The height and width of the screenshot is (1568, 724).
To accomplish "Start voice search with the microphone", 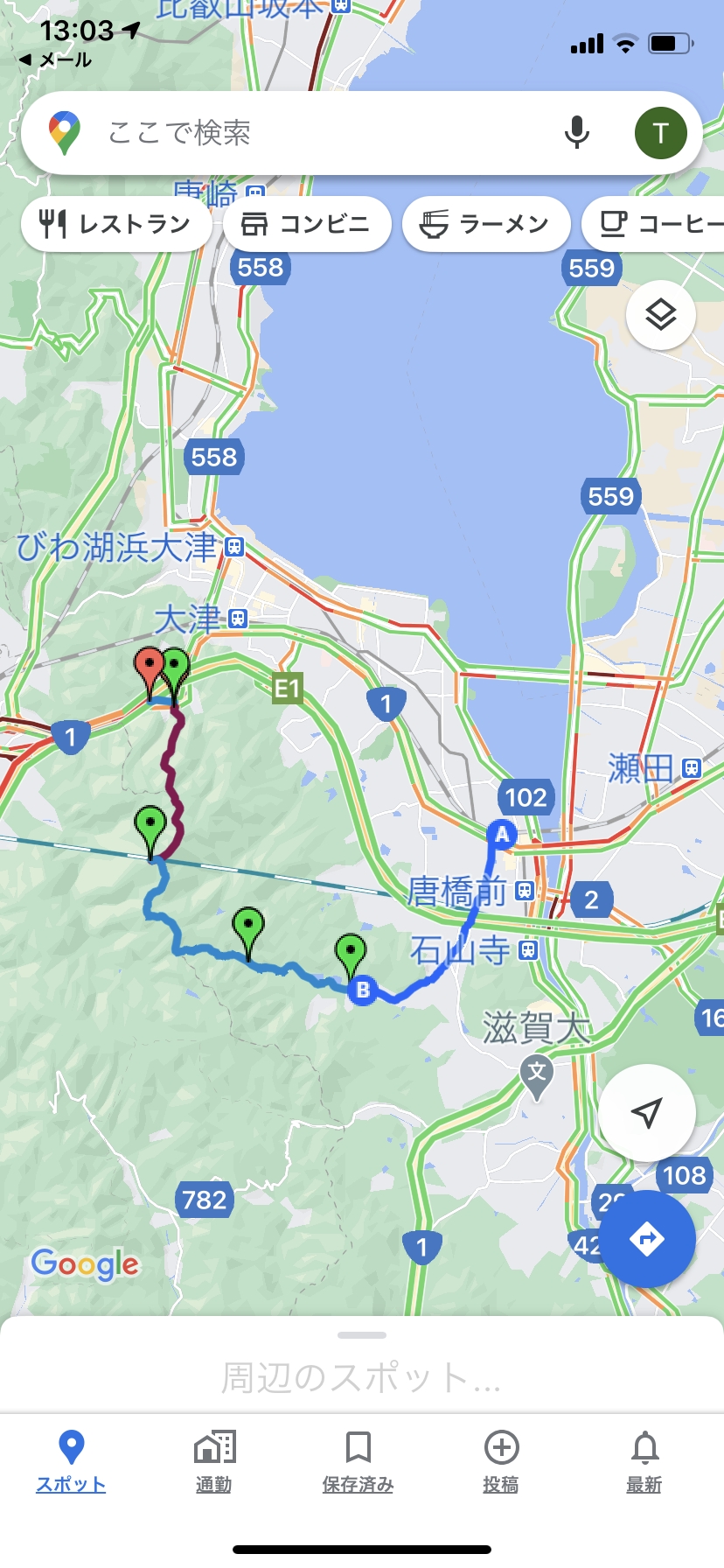I will 576,133.
